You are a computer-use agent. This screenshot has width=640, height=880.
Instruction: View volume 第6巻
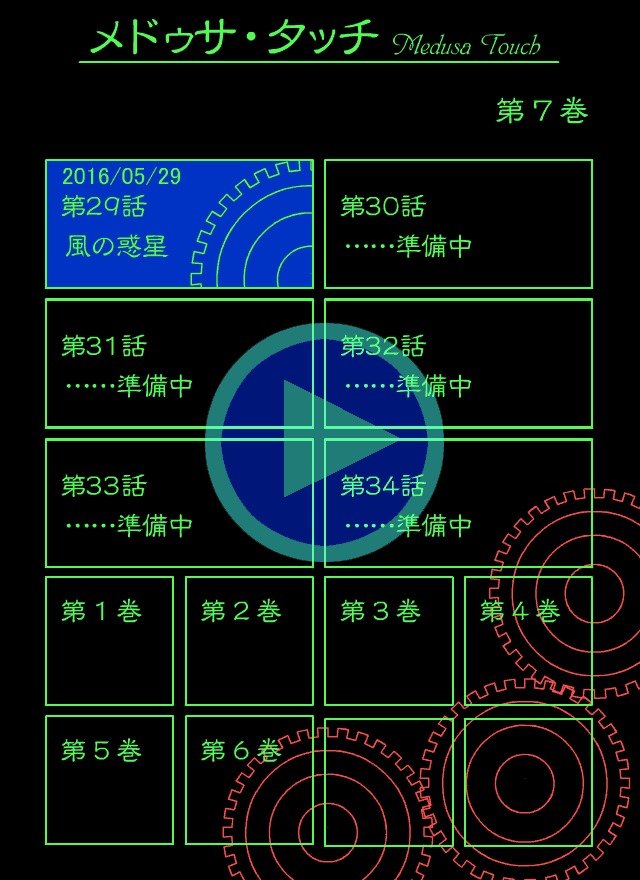coord(249,780)
